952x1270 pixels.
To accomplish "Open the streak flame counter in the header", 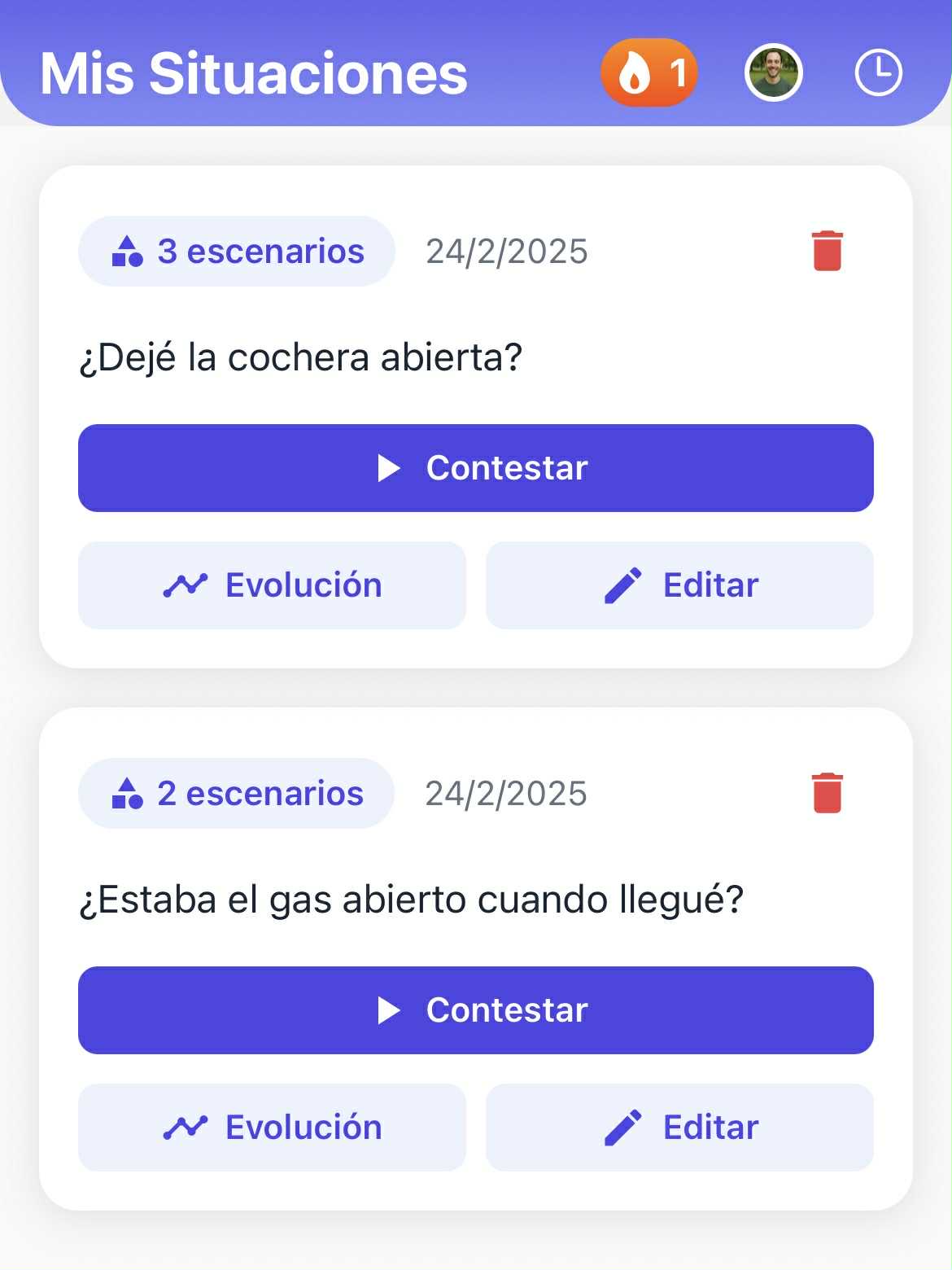I will [x=648, y=73].
